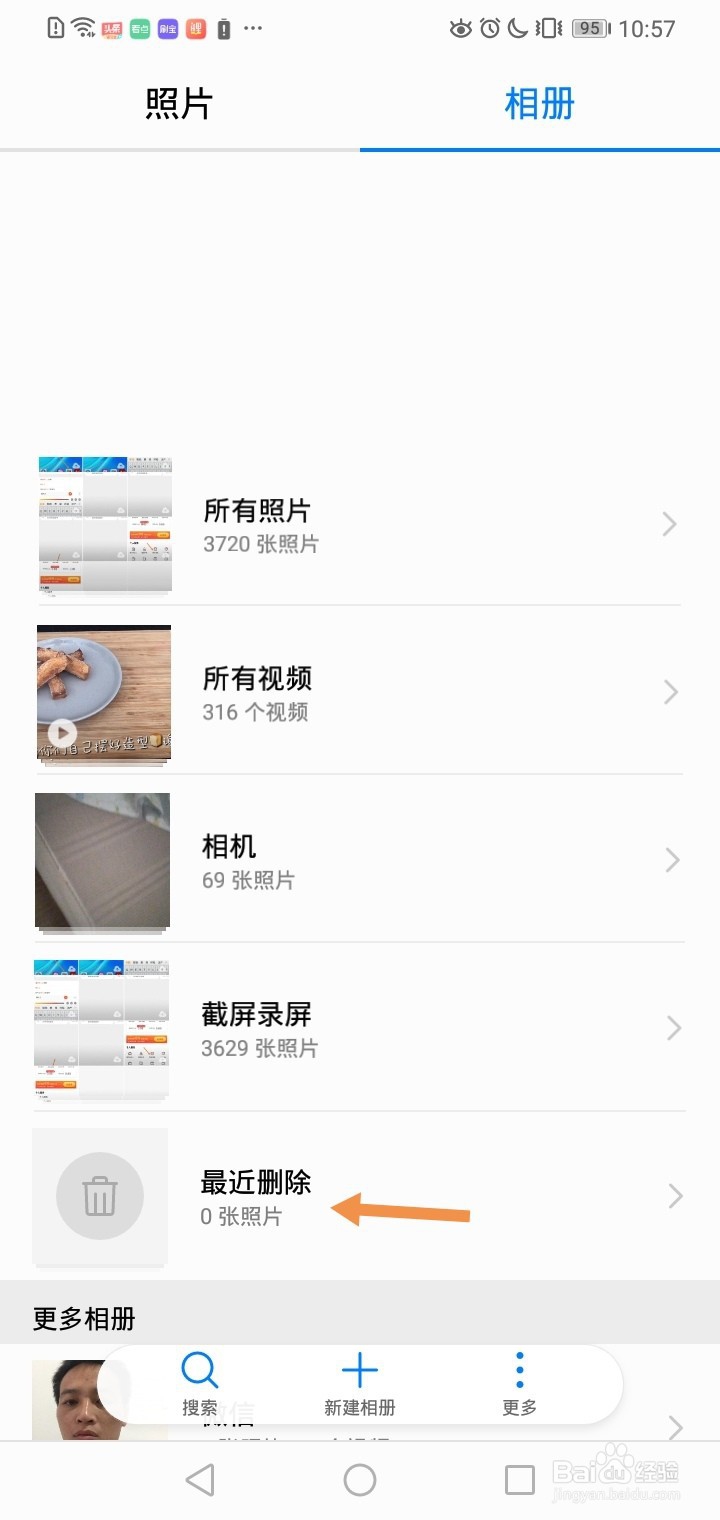The height and width of the screenshot is (1520, 720).
Task: Open the More options icon (更多)
Action: (x=518, y=1370)
